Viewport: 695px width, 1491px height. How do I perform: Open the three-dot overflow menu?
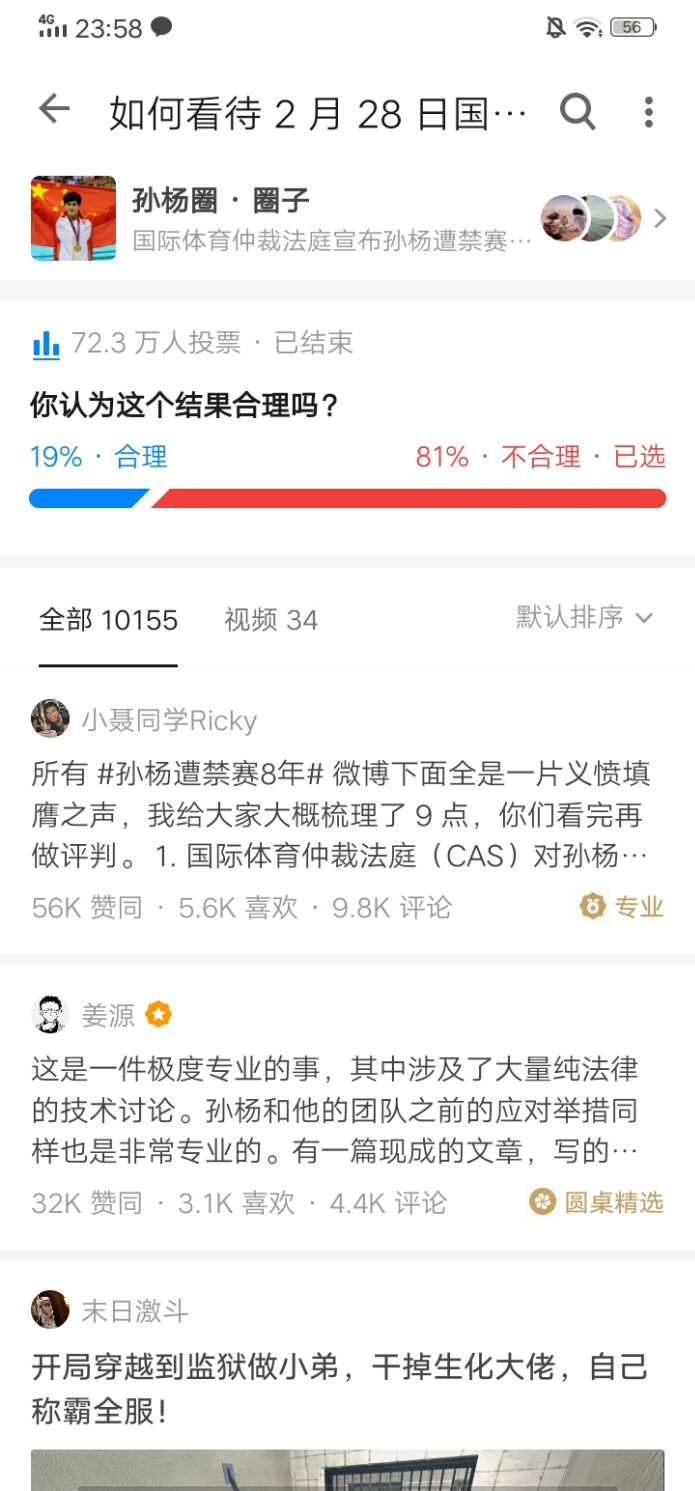(648, 111)
